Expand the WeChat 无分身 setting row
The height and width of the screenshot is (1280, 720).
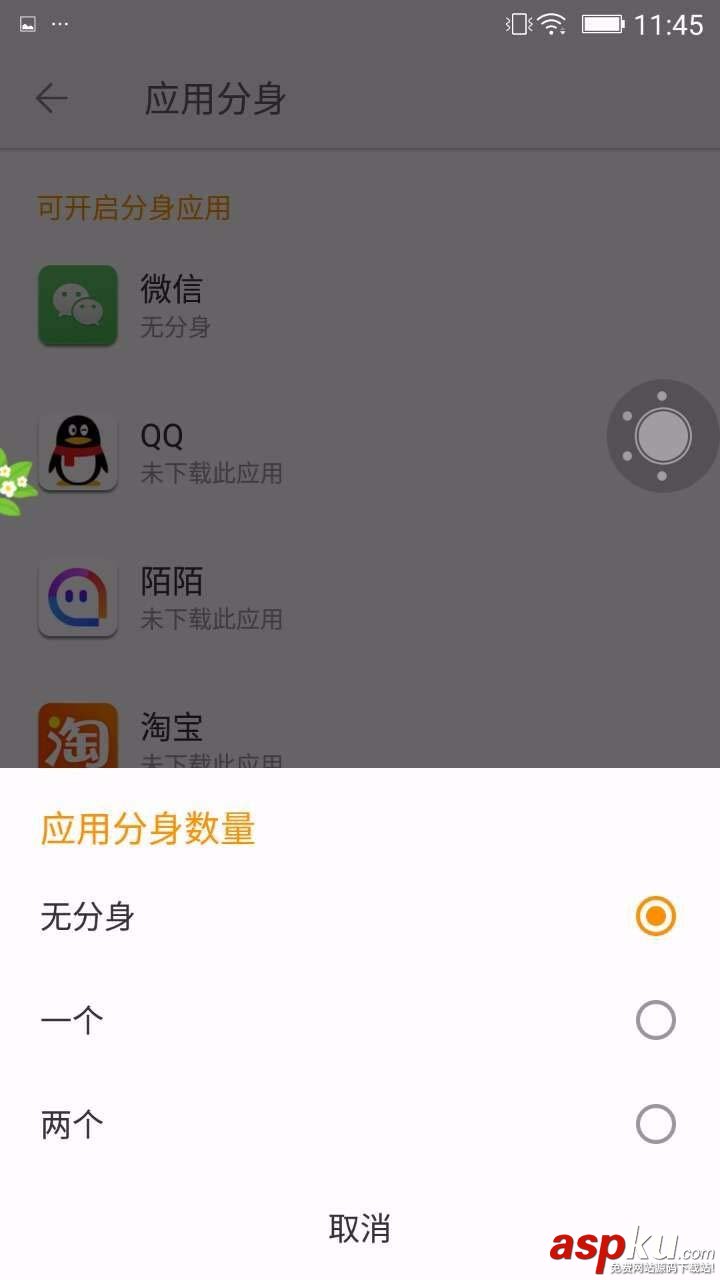300,305
